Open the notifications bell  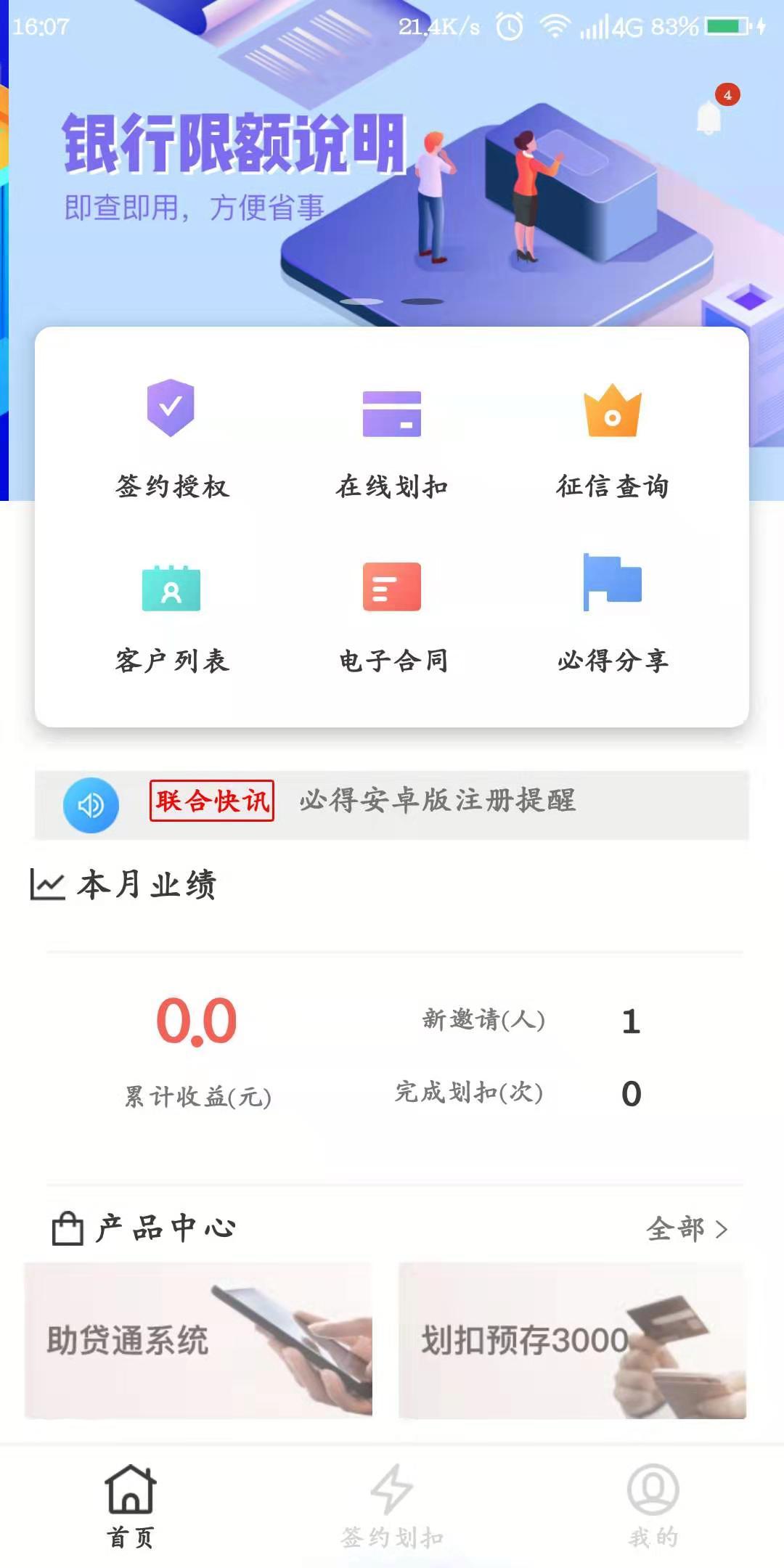(x=709, y=116)
